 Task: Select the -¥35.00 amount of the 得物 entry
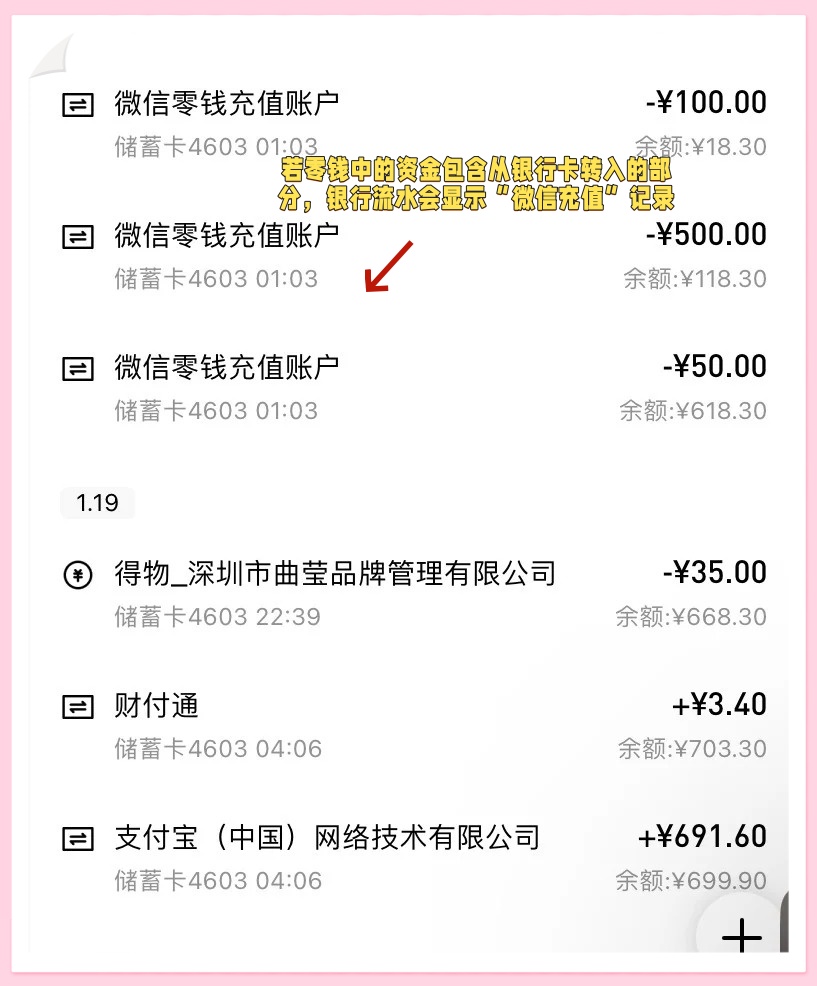click(716, 573)
